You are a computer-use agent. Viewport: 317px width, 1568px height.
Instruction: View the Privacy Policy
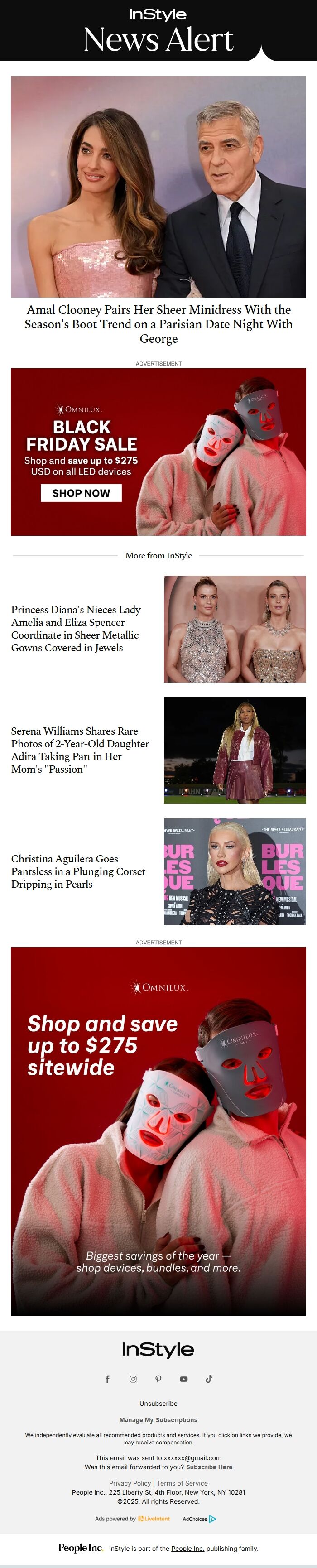coord(130,1483)
